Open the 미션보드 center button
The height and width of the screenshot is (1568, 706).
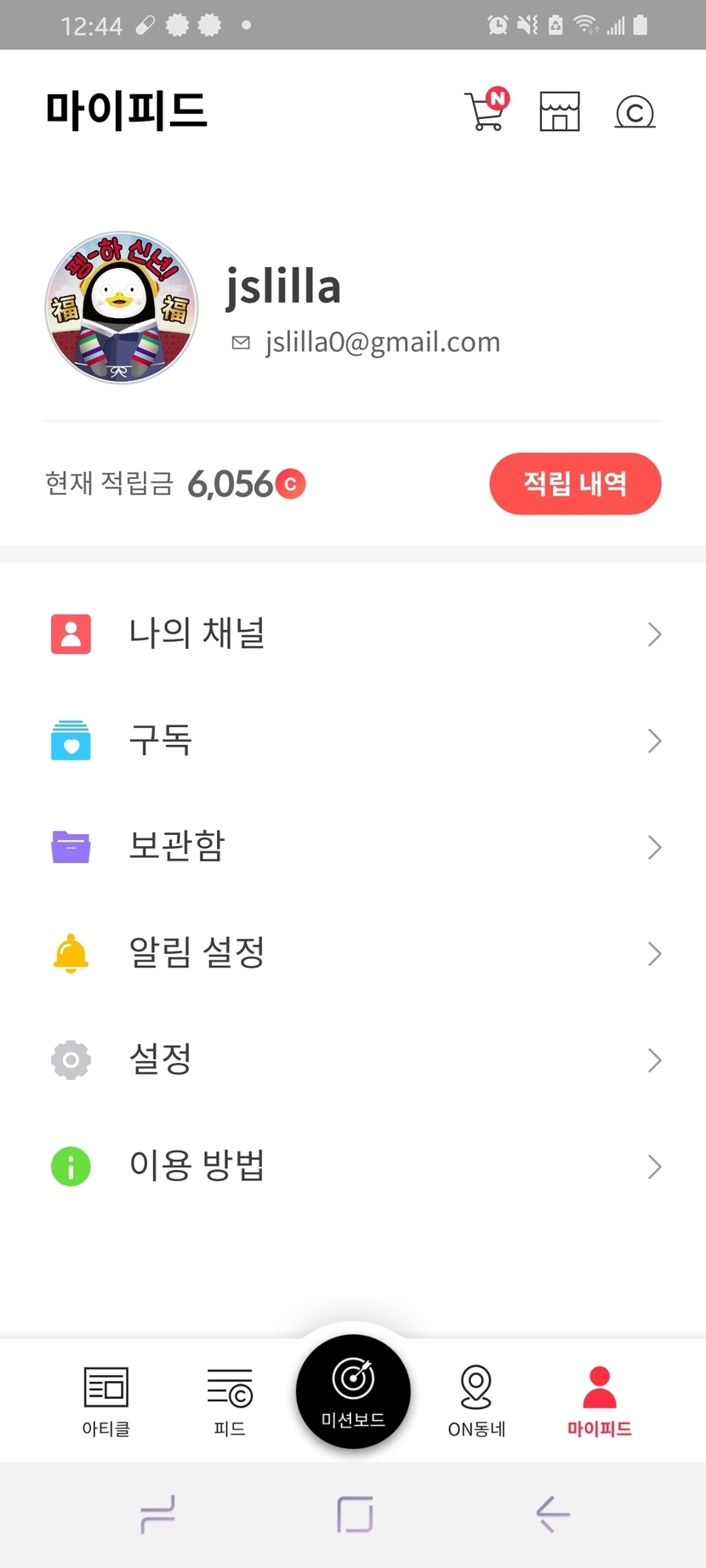point(353,1391)
